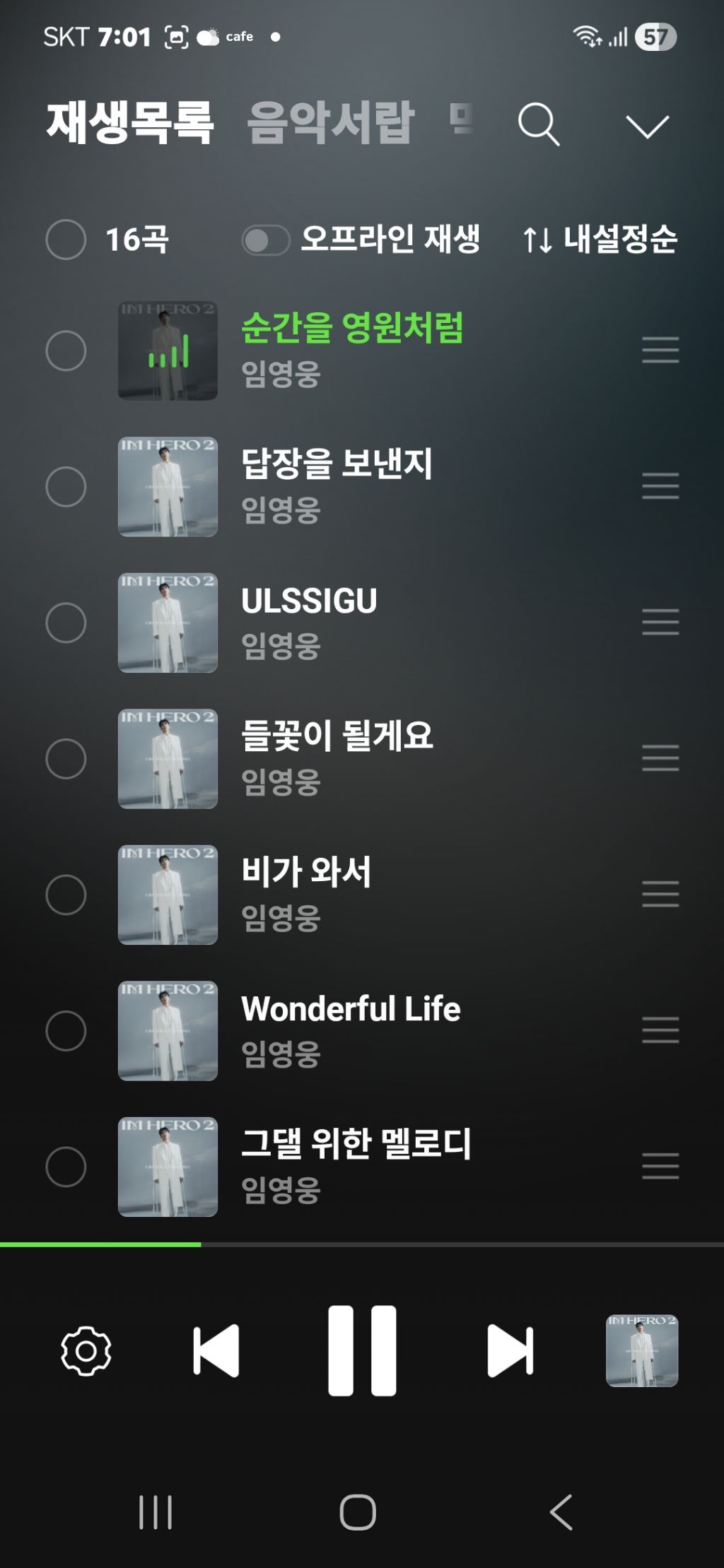Viewport: 724px width, 1568px height.
Task: Check the circle beside 순간을 영원처럼
Action: click(x=66, y=351)
